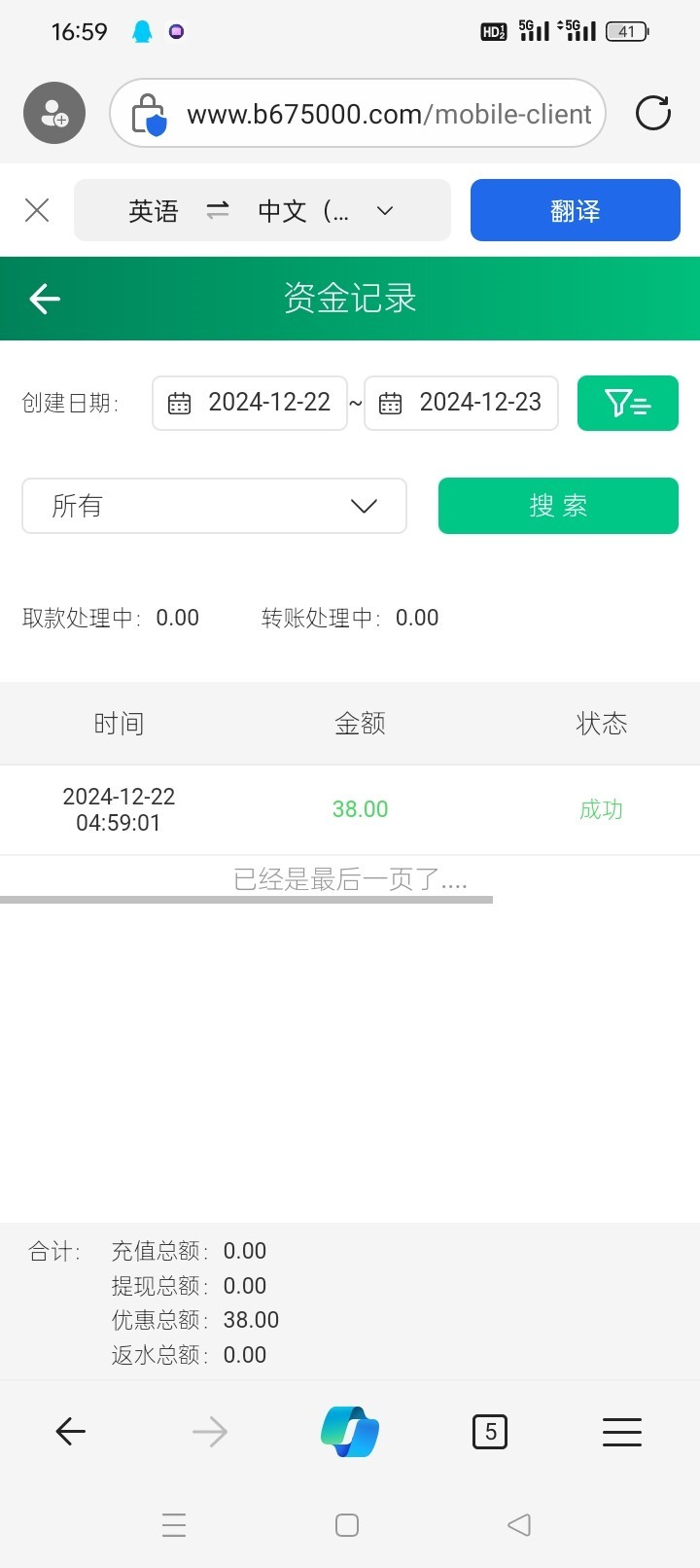
Task: Open the tab switcher showing 5
Action: (x=490, y=1432)
